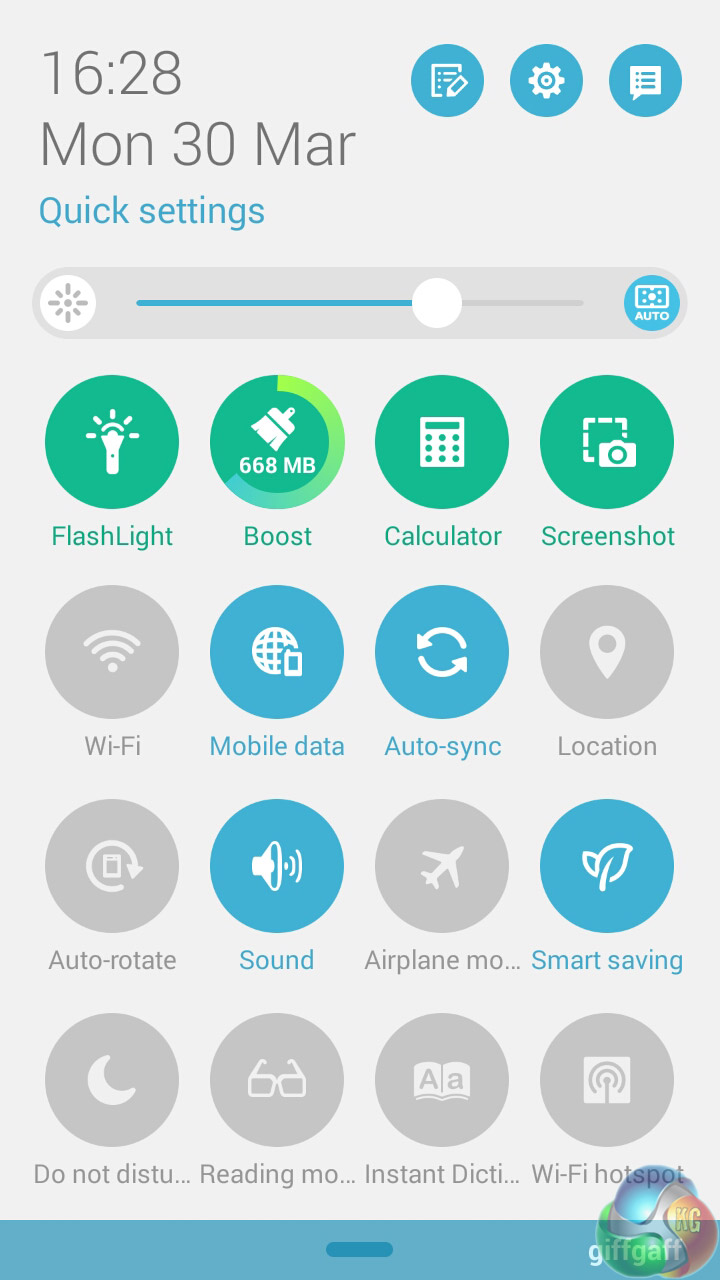Screen dimensions: 720x1280
Task: Take a Screenshot
Action: coord(607,442)
